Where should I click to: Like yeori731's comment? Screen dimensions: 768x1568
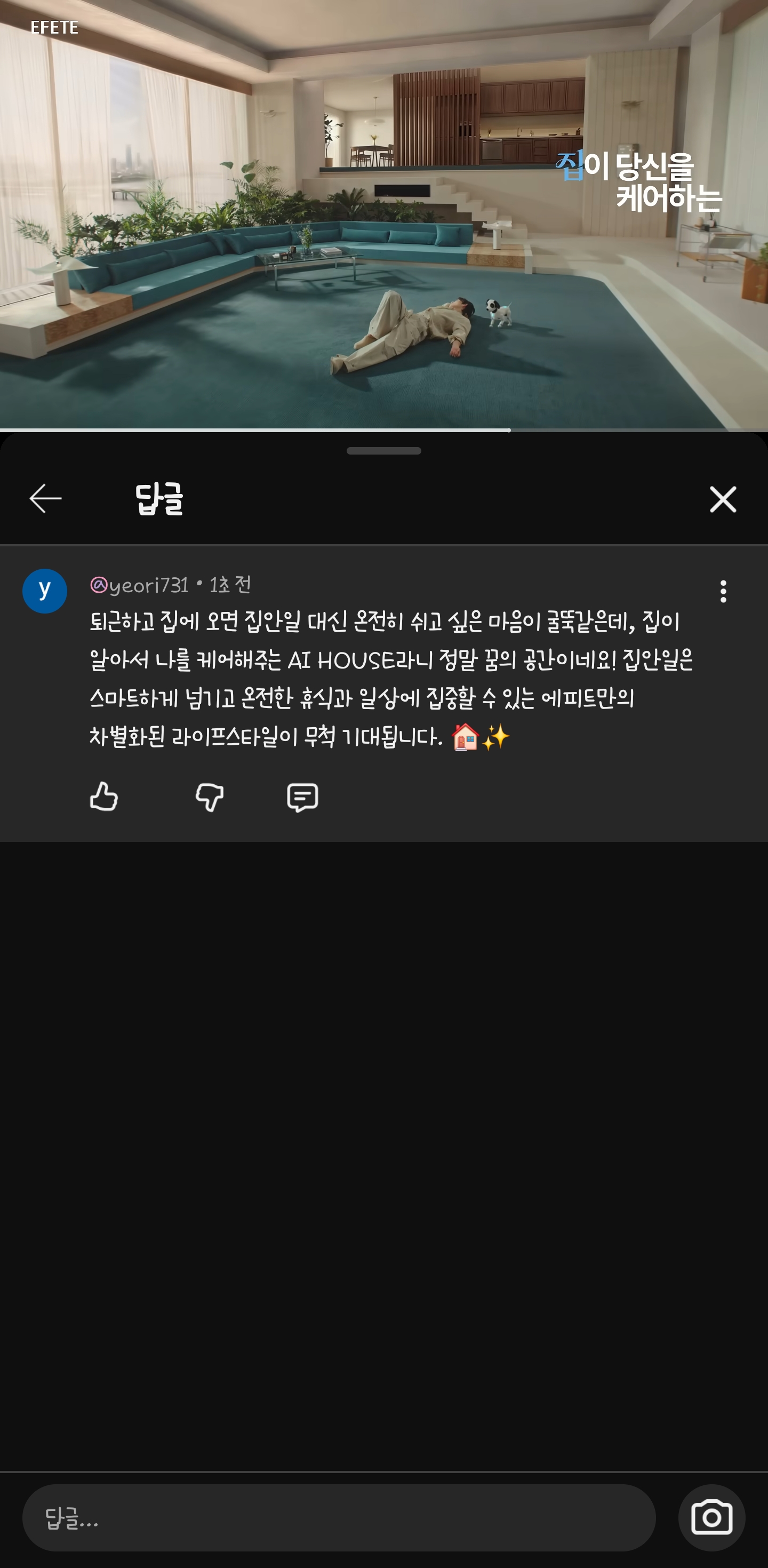(104, 797)
